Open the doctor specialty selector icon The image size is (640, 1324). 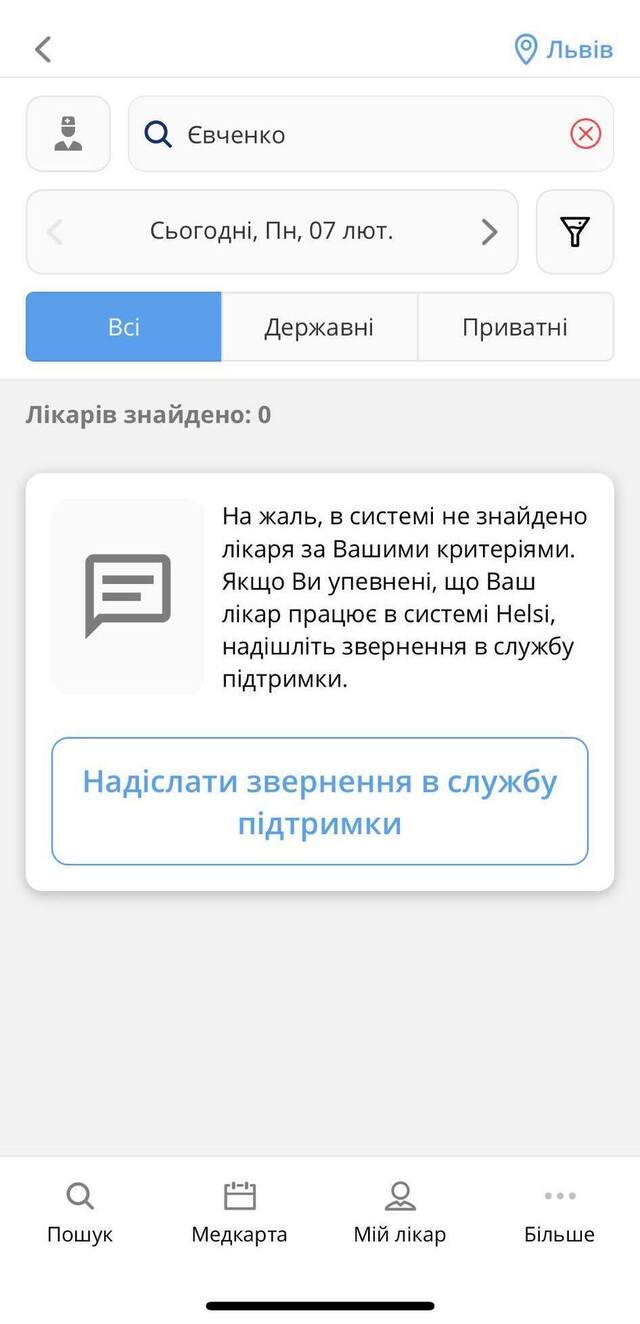[x=68, y=134]
